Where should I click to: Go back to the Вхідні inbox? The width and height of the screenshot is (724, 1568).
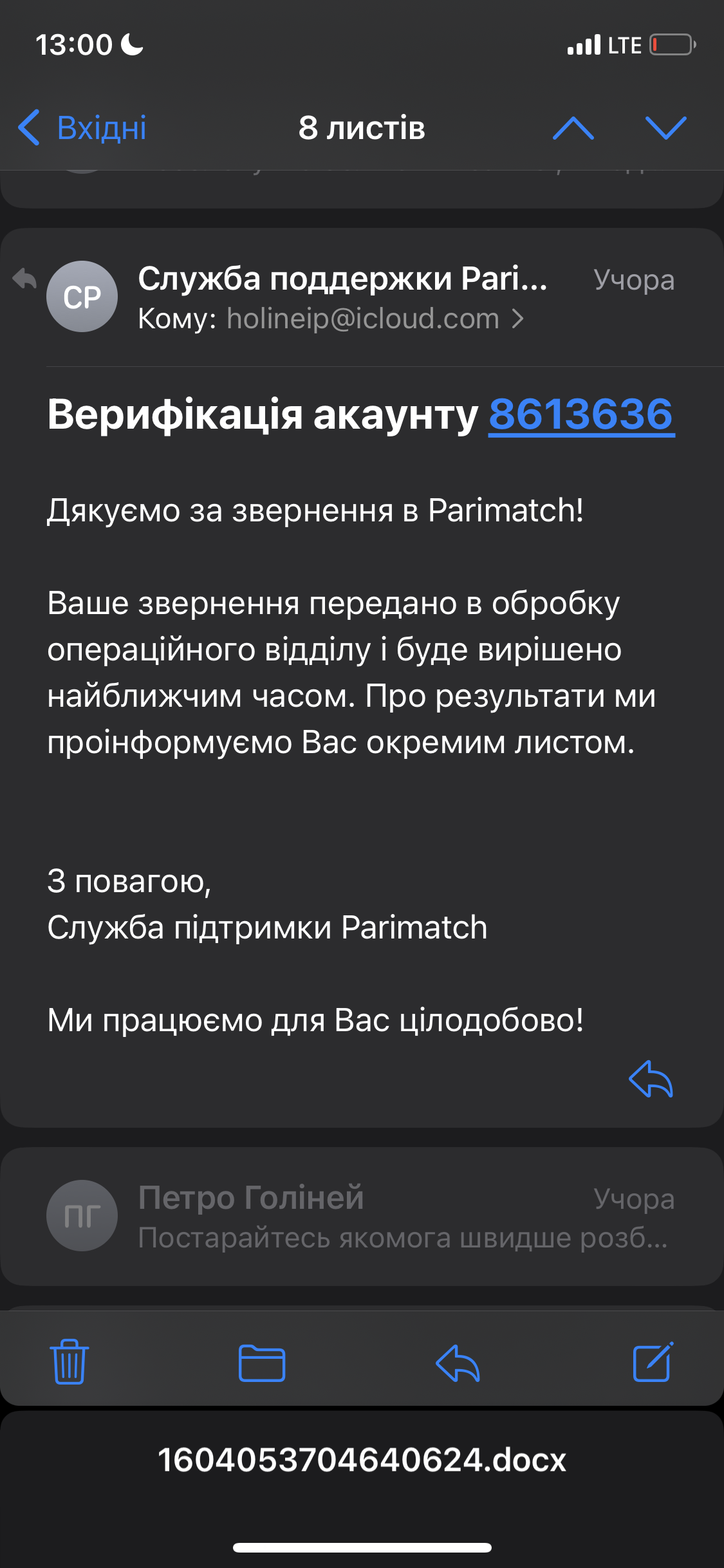coord(84,127)
